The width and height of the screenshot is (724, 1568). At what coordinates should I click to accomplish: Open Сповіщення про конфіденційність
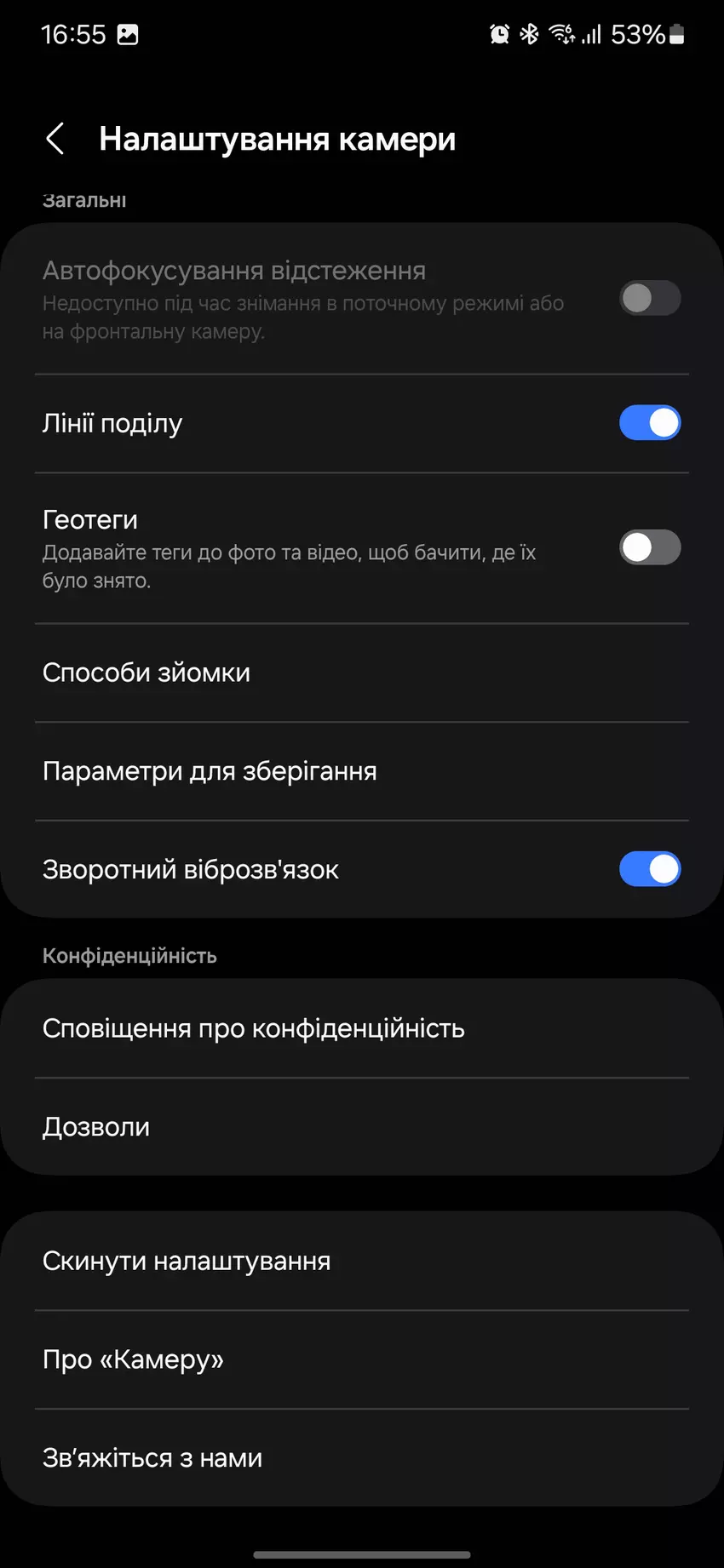[x=361, y=1028]
